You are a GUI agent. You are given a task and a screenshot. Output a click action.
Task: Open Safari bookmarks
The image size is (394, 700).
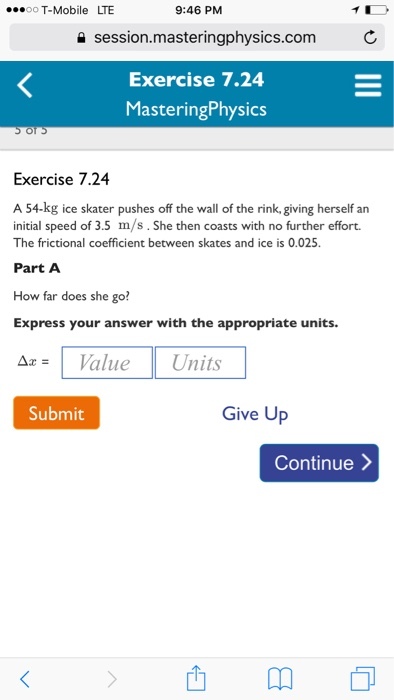(x=280, y=679)
